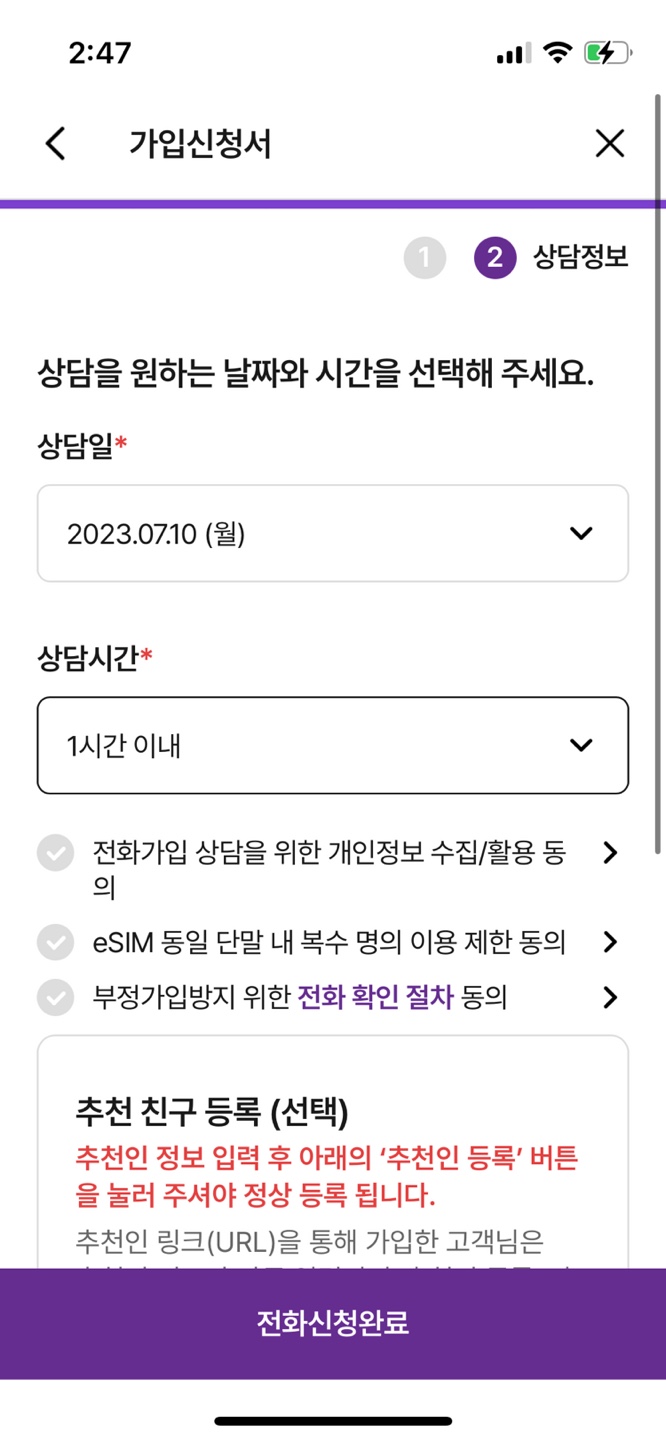
Task: Check eSIM 복수 명의 이용 제한 동의
Action: click(x=55, y=942)
